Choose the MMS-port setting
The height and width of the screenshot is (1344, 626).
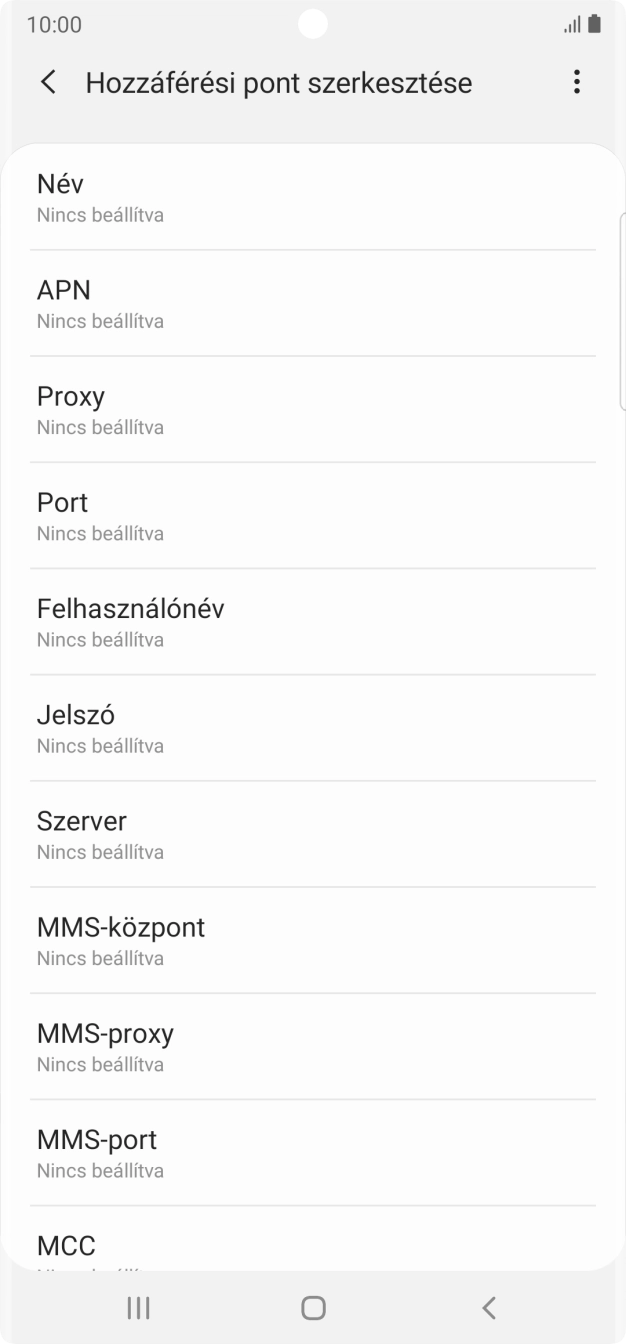(312, 1152)
